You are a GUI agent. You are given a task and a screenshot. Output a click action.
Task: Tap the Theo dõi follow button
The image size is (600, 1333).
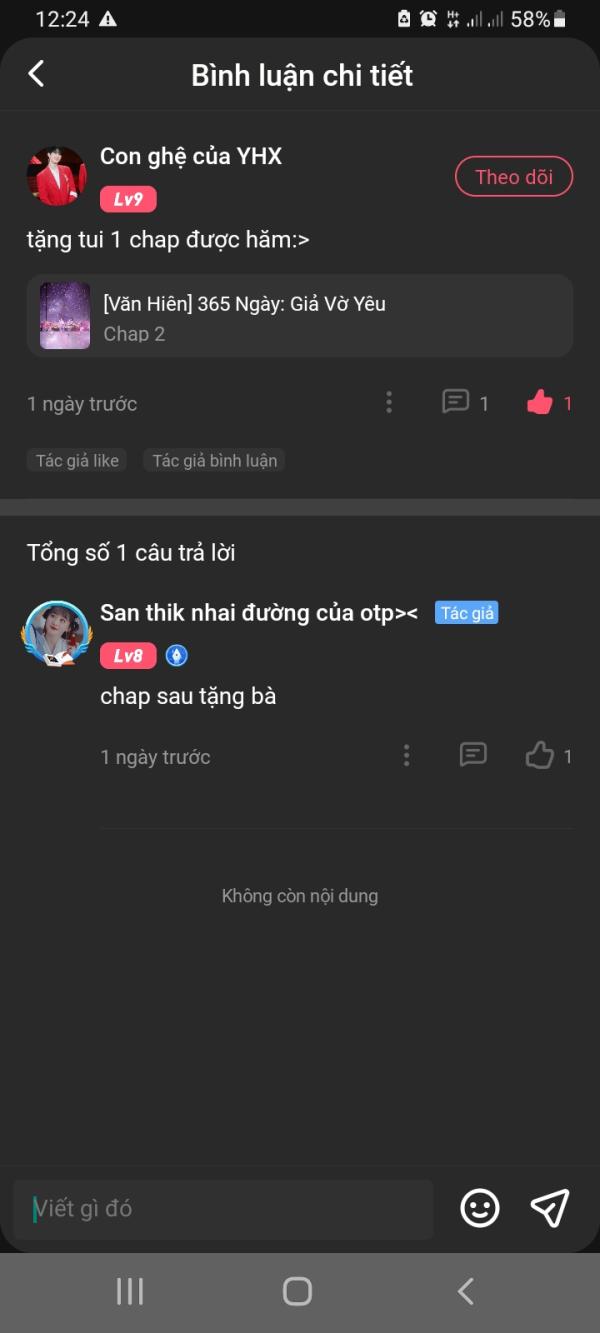coord(513,177)
